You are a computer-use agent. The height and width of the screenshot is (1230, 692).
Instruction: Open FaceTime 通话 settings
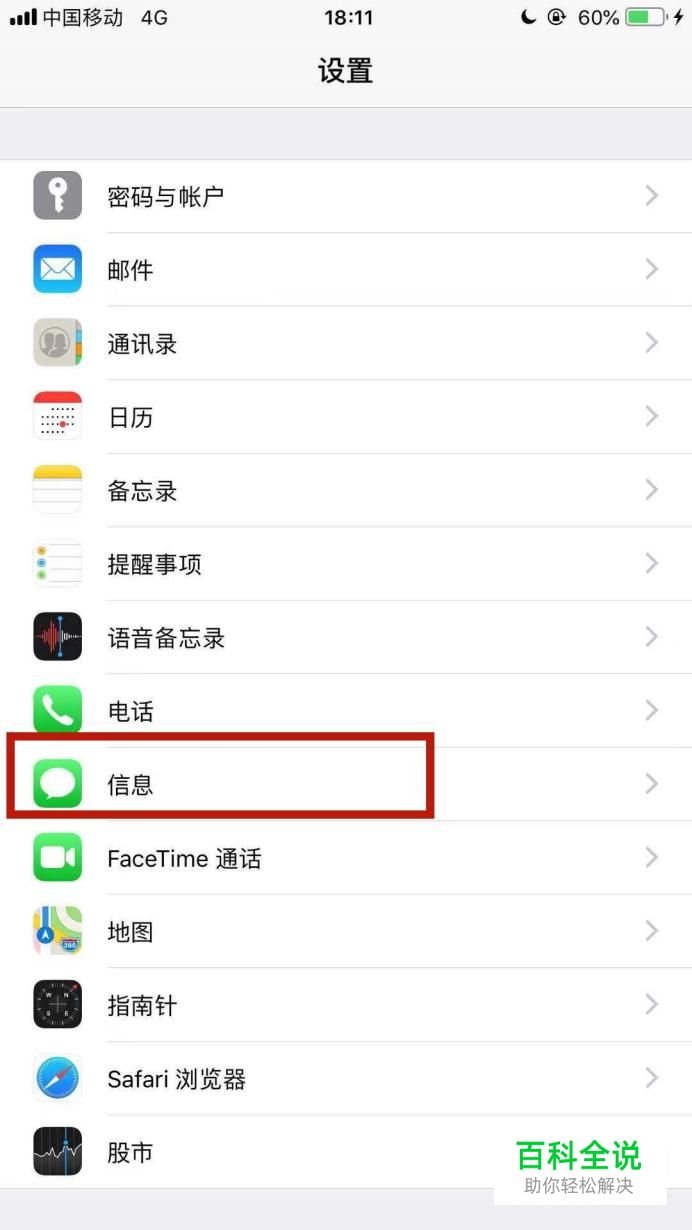click(346, 858)
